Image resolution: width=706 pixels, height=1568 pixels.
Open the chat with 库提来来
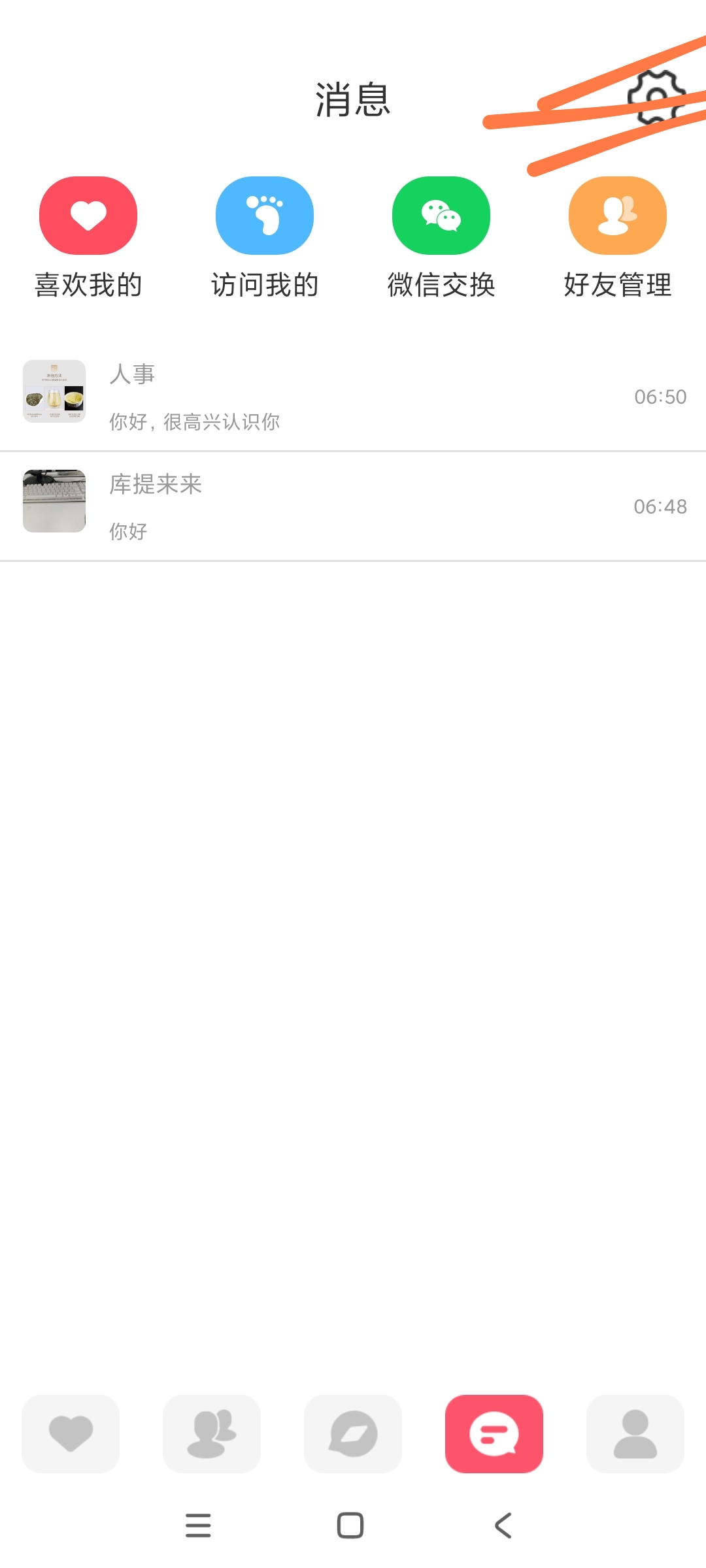pos(353,506)
